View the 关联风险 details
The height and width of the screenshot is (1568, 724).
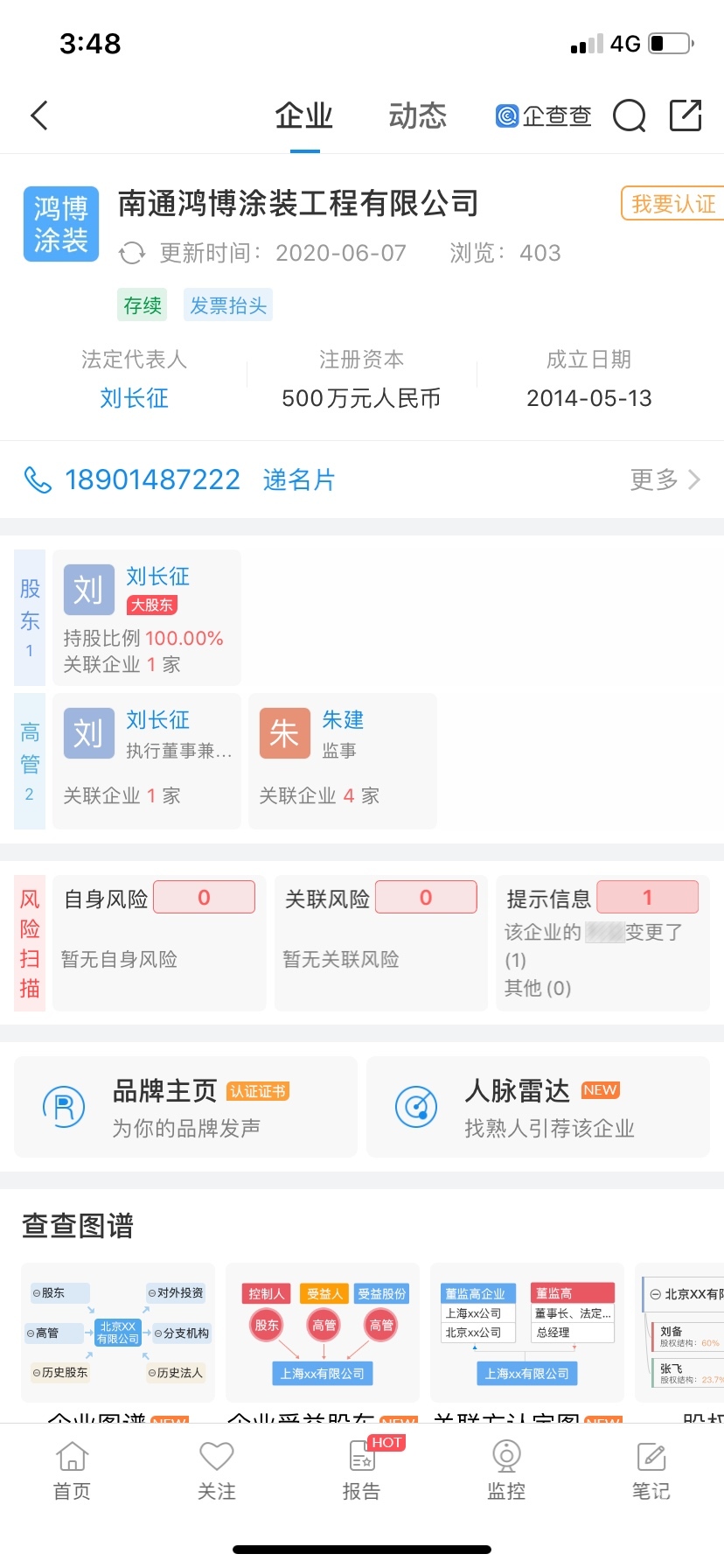[x=380, y=943]
